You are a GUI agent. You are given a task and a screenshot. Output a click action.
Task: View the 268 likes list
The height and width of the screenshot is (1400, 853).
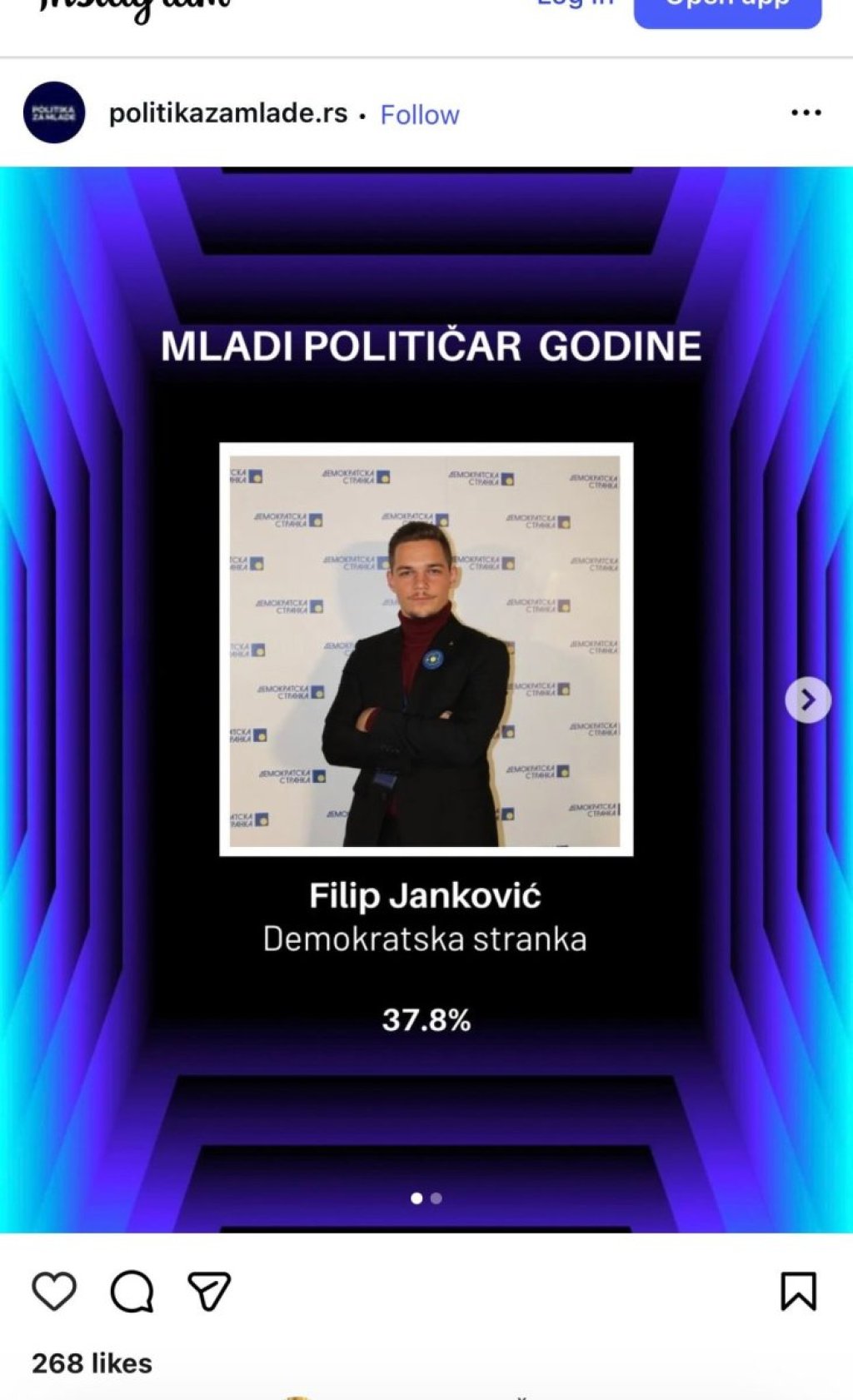tap(92, 1363)
